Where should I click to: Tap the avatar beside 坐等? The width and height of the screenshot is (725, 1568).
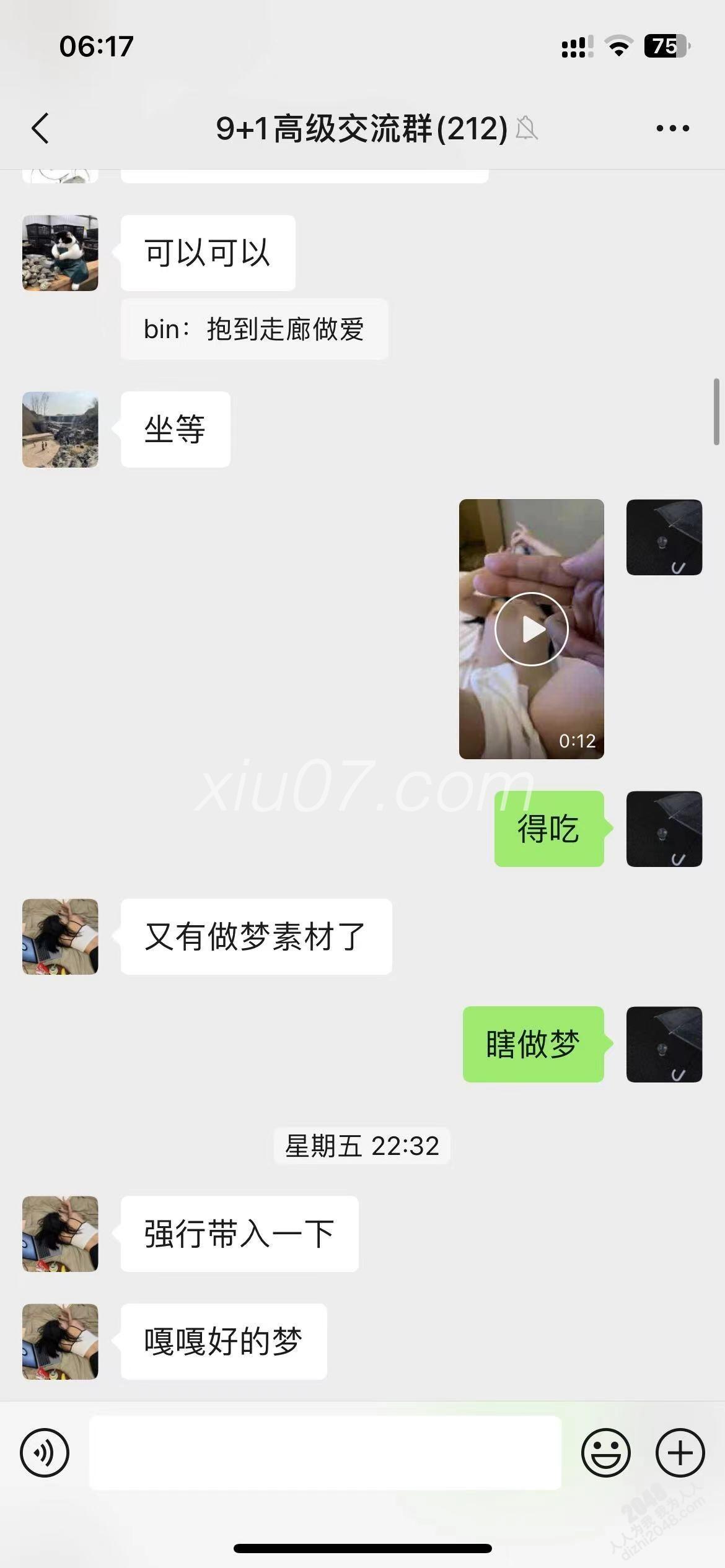(x=60, y=429)
